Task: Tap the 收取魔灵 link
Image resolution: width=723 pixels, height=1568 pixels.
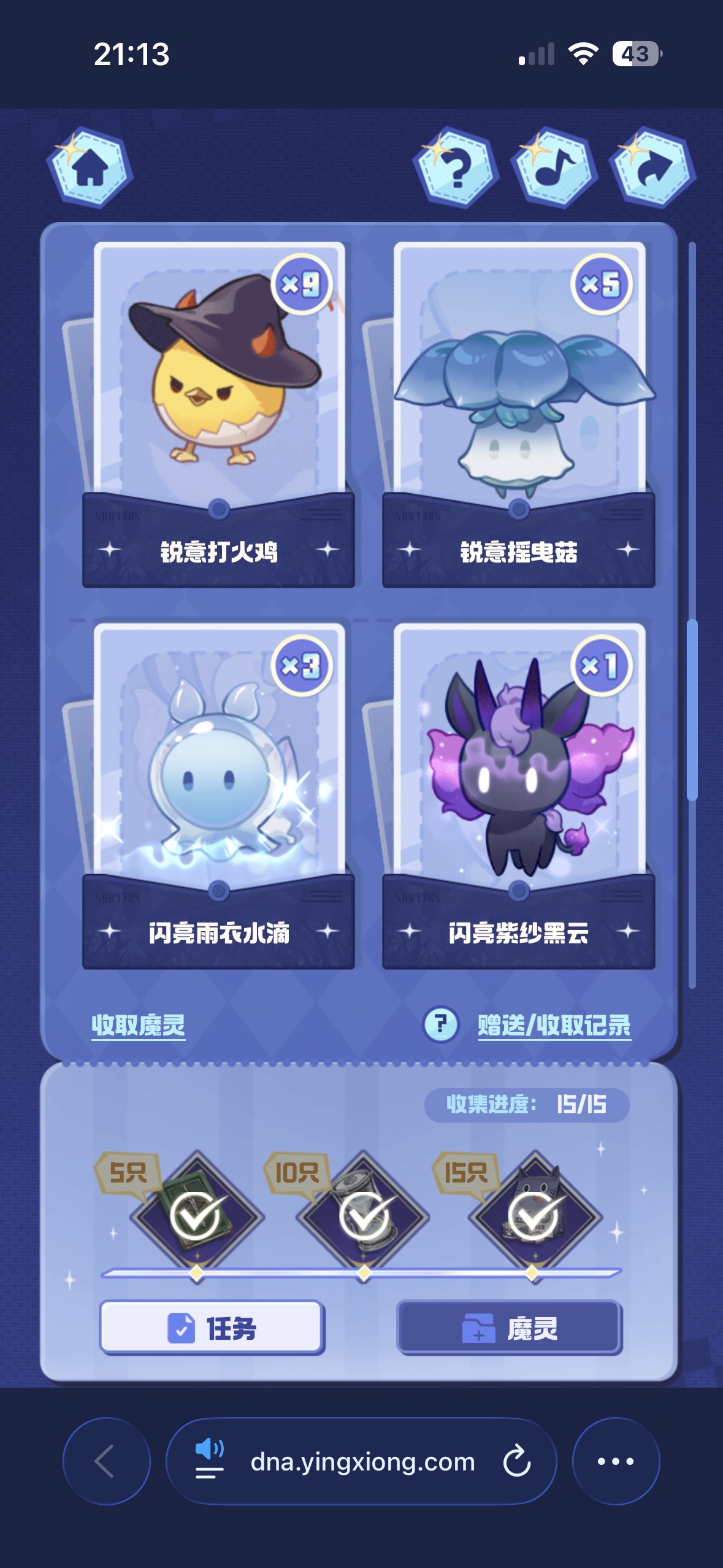Action: click(x=139, y=1025)
